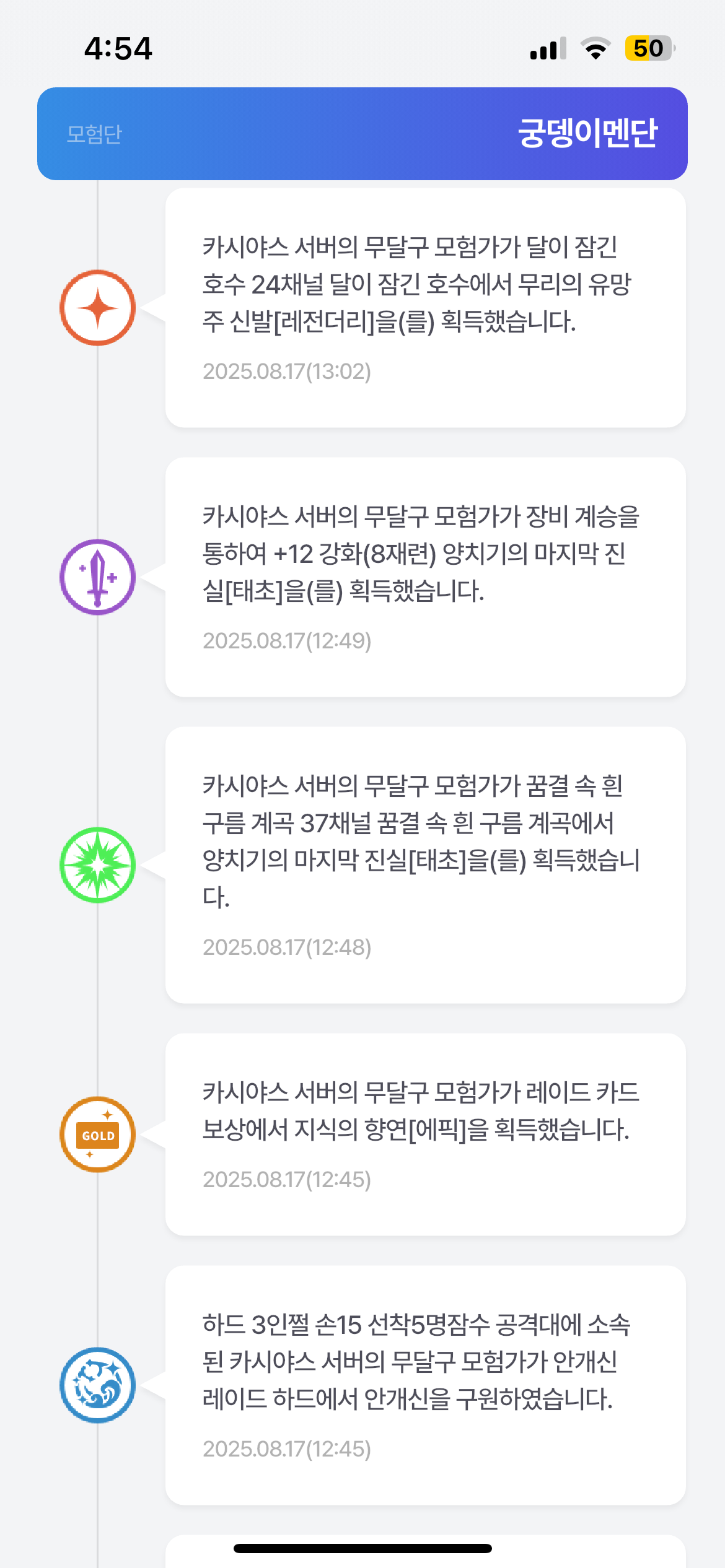The image size is (725, 1568).
Task: Open the 안개신 레이드 하드 구원 entry
Action: click(x=425, y=1385)
